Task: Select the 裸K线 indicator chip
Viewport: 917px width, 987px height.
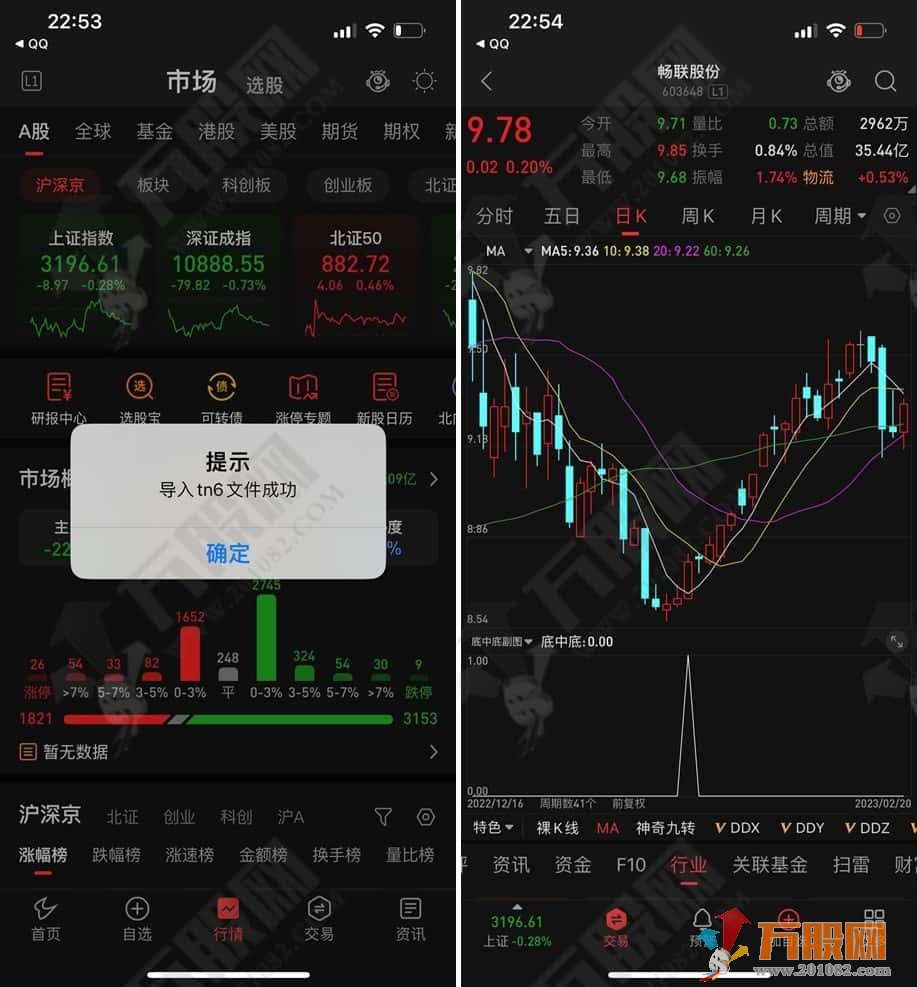Action: 557,828
